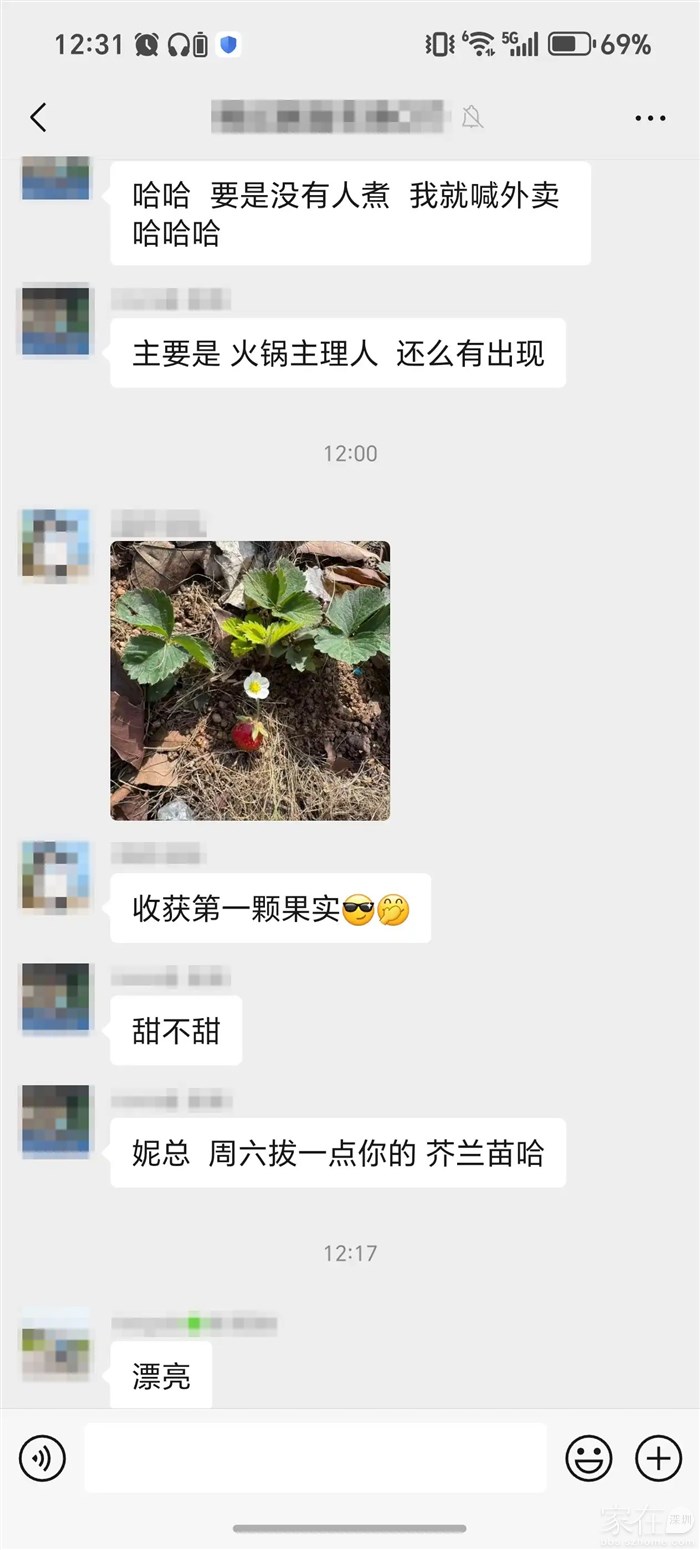Go back to the chat list
The image size is (700, 1550).
point(38,118)
